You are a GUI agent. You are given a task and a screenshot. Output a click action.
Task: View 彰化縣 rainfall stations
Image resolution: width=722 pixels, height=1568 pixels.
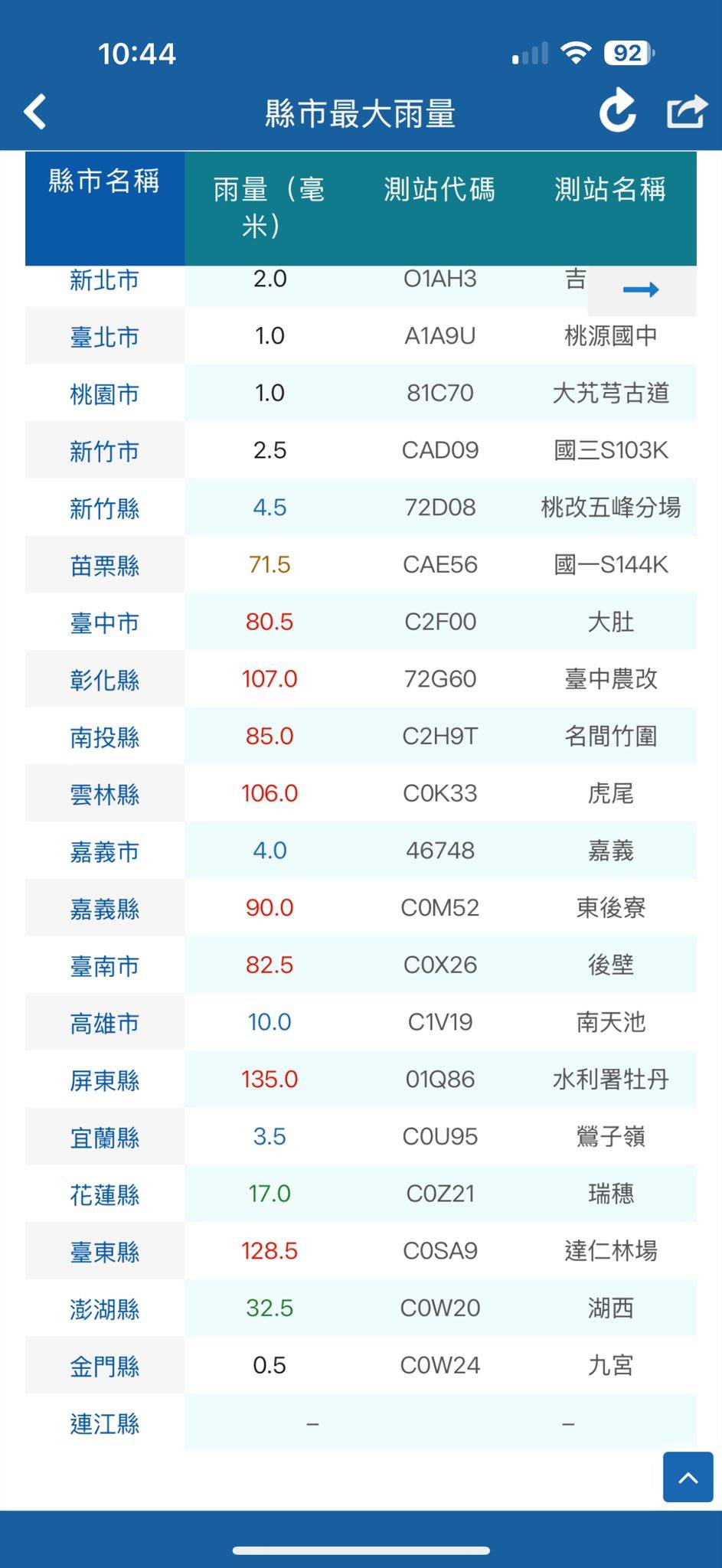click(x=105, y=680)
